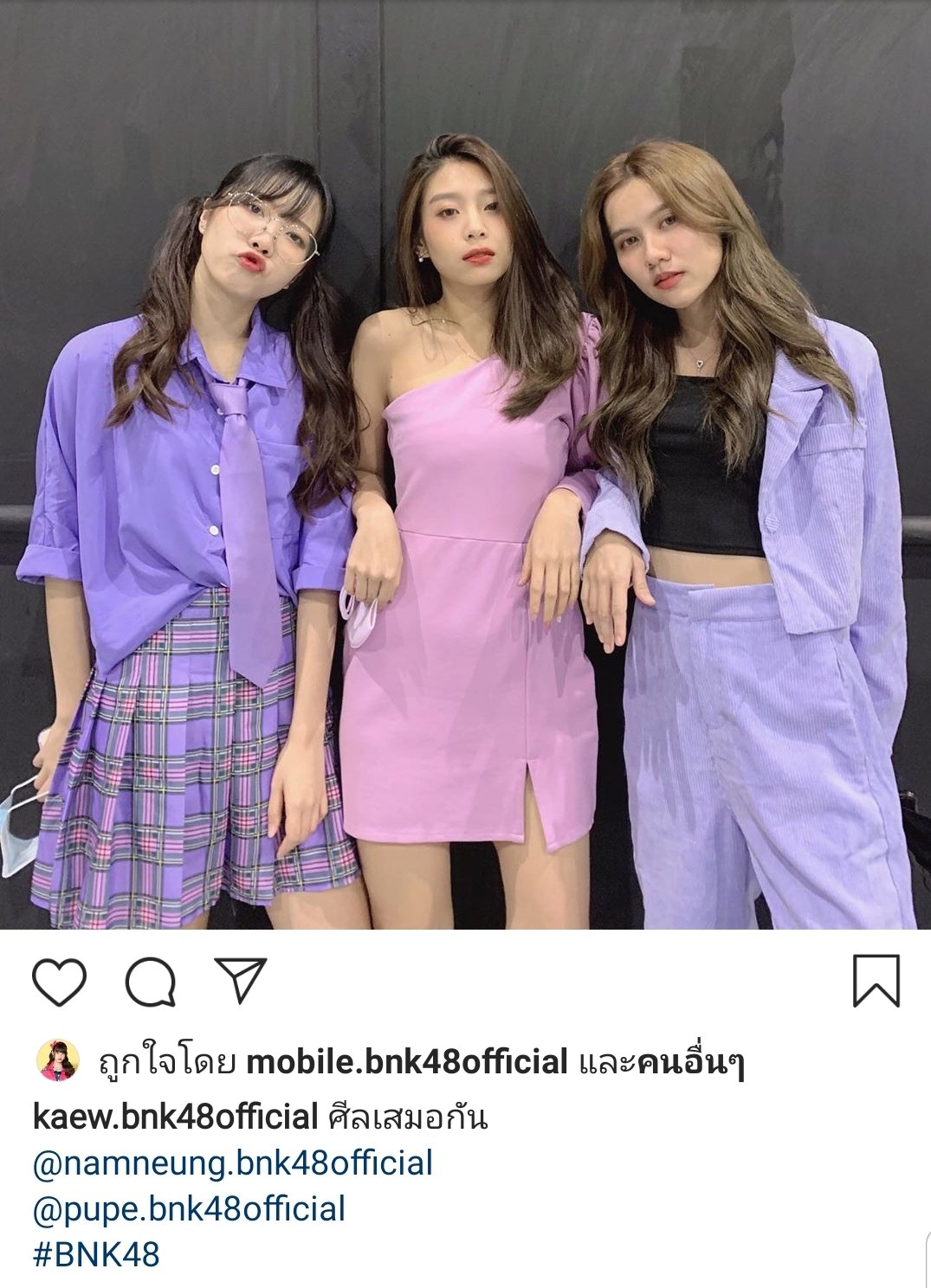Tap the liker's small profile avatar

click(58, 1061)
